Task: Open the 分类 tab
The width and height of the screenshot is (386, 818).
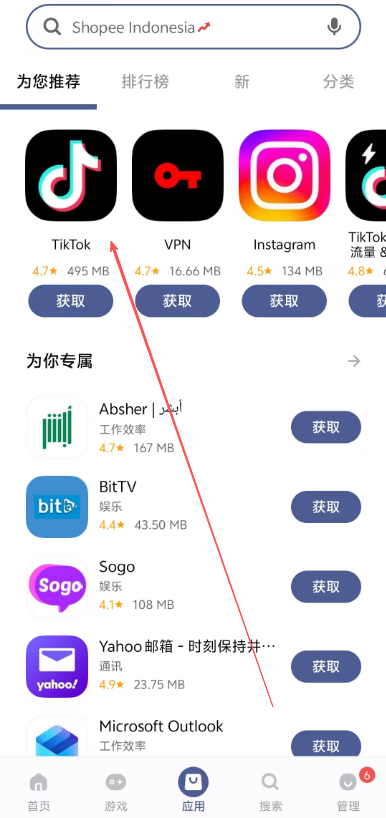Action: point(338,82)
